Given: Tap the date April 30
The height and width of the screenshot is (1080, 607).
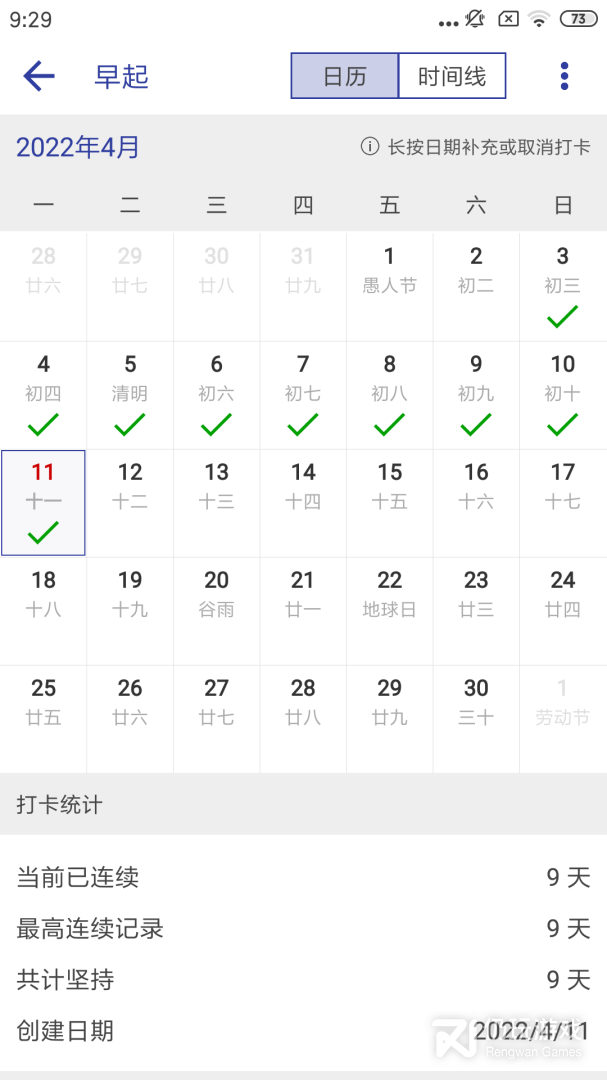Looking at the screenshot, I should coord(476,702).
